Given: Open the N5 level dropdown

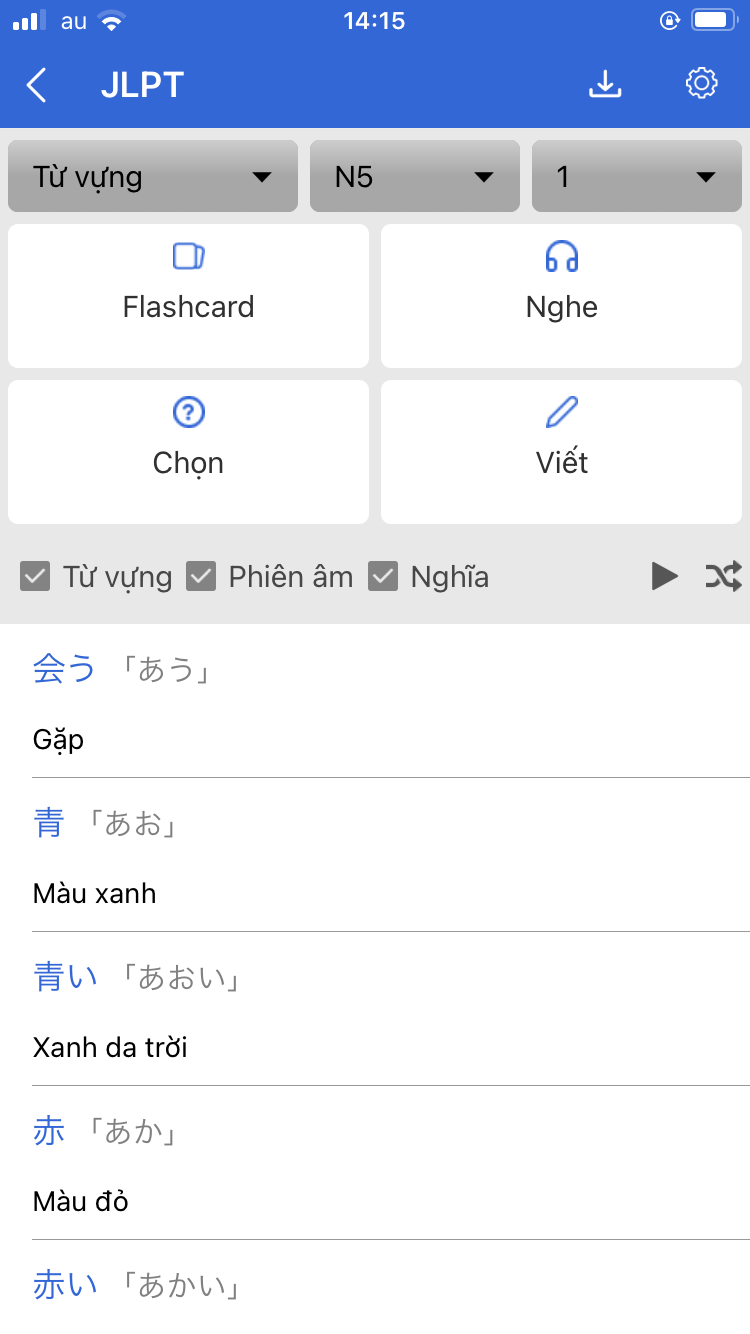Looking at the screenshot, I should (x=415, y=176).
